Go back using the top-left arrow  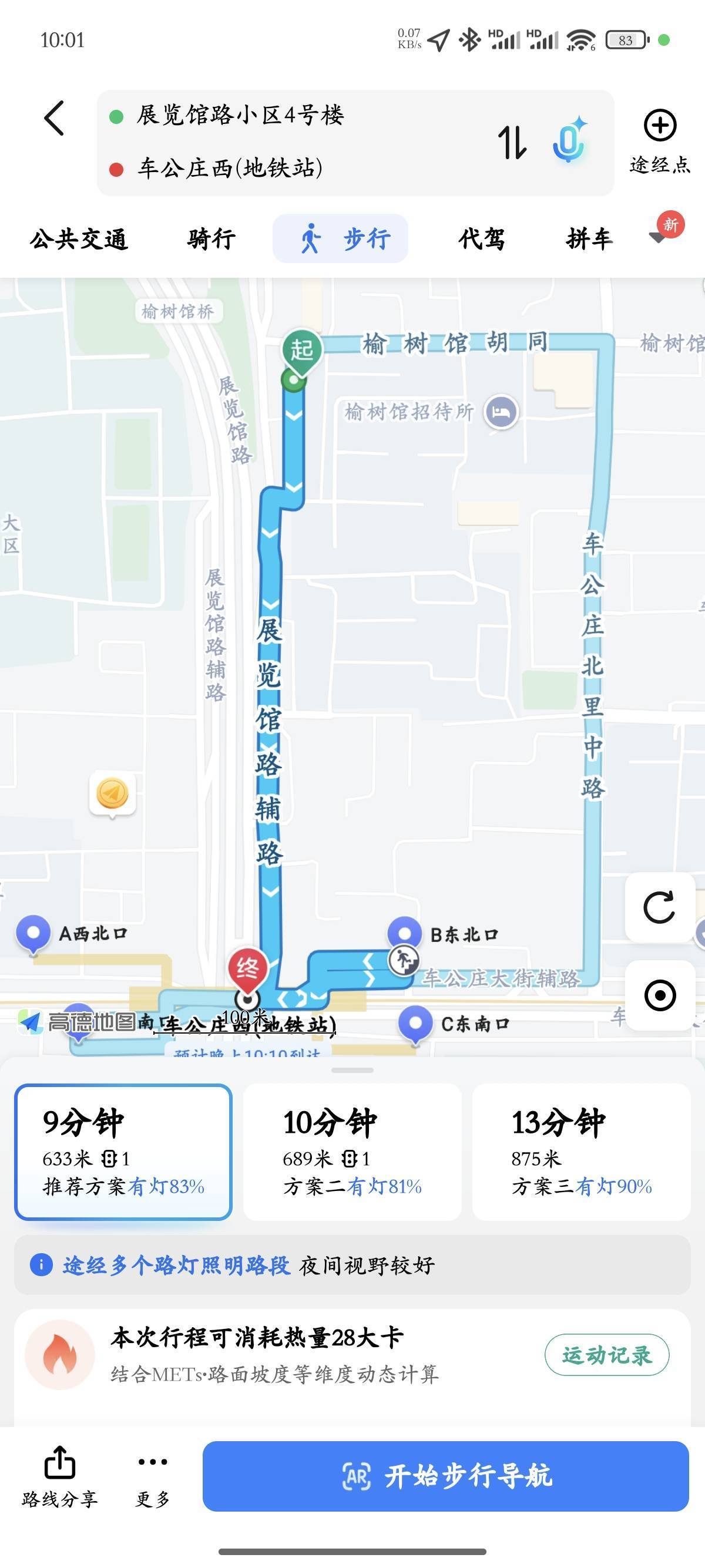click(54, 118)
